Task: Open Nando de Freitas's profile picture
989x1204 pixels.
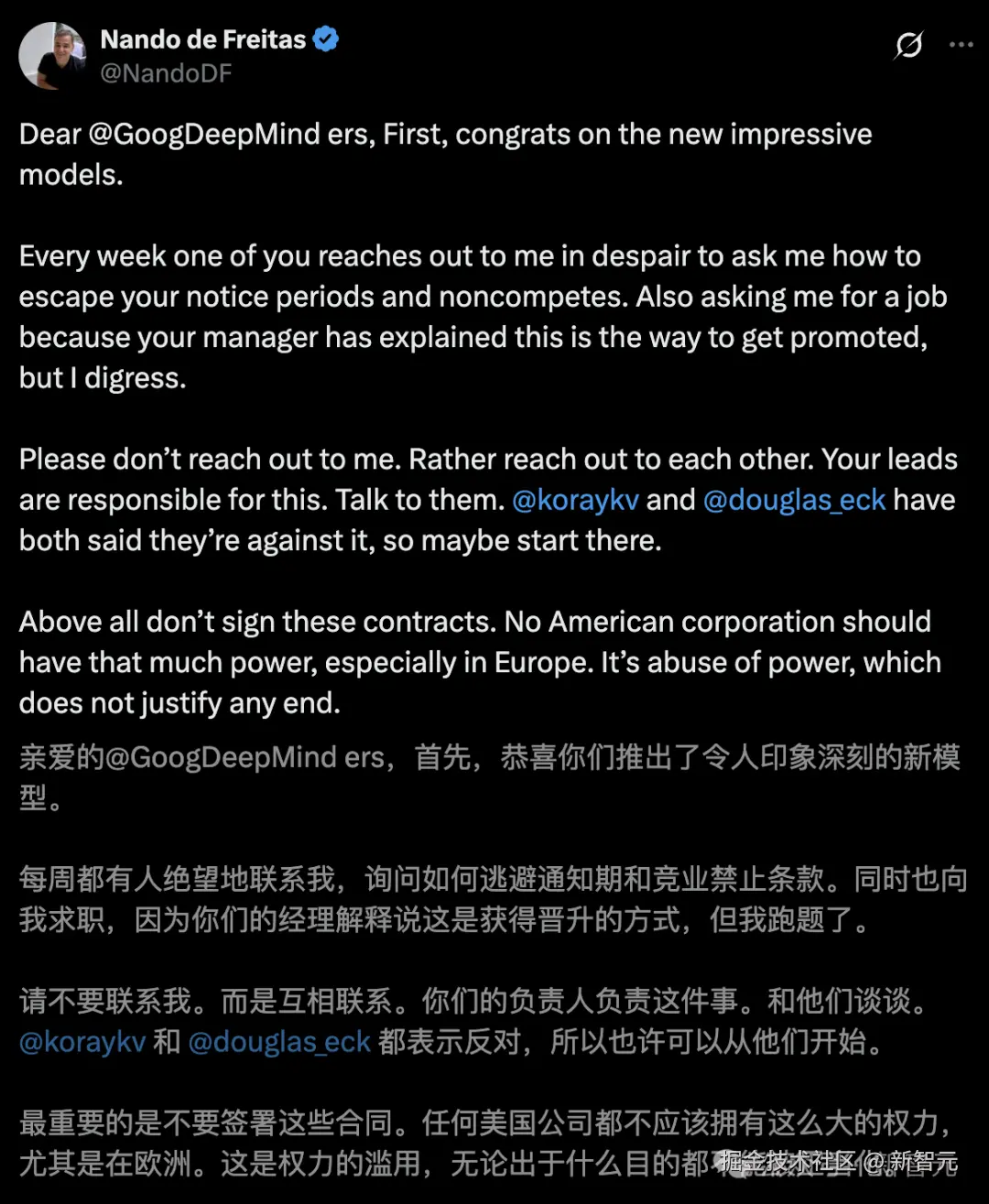Action: [x=52, y=56]
